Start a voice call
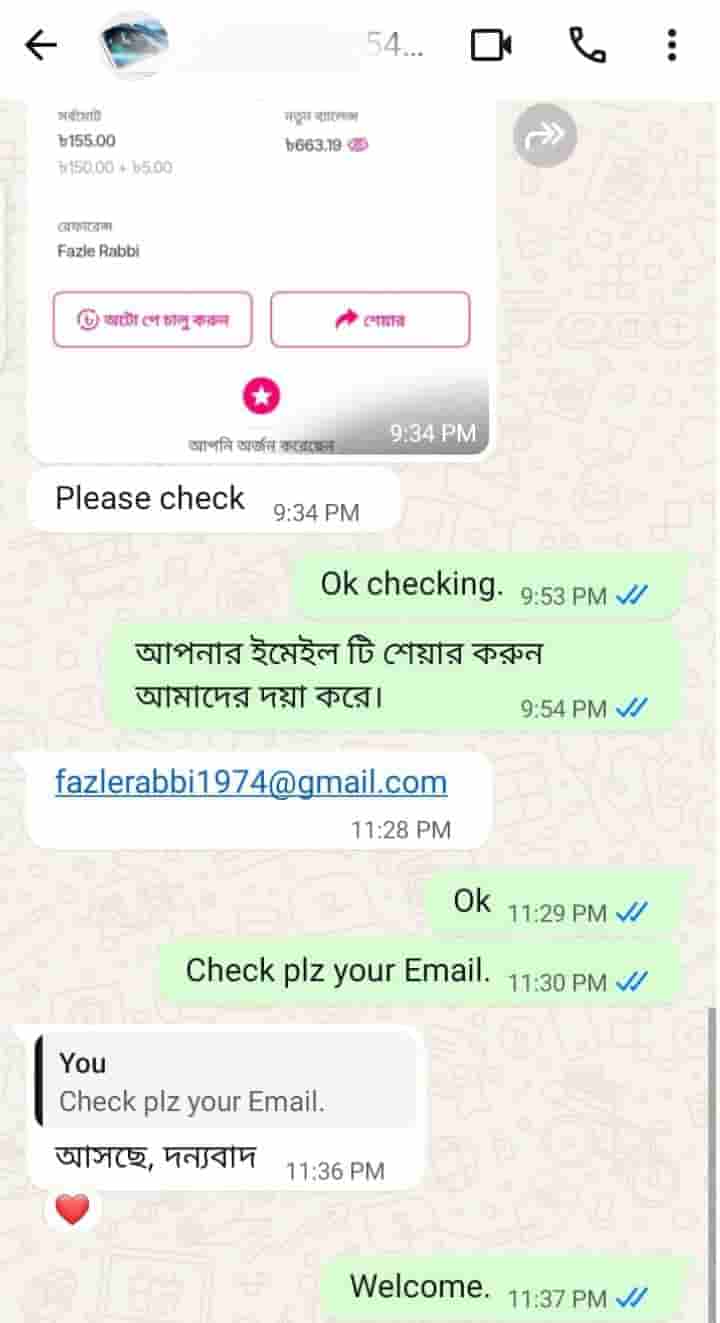This screenshot has width=720, height=1323. pos(587,45)
